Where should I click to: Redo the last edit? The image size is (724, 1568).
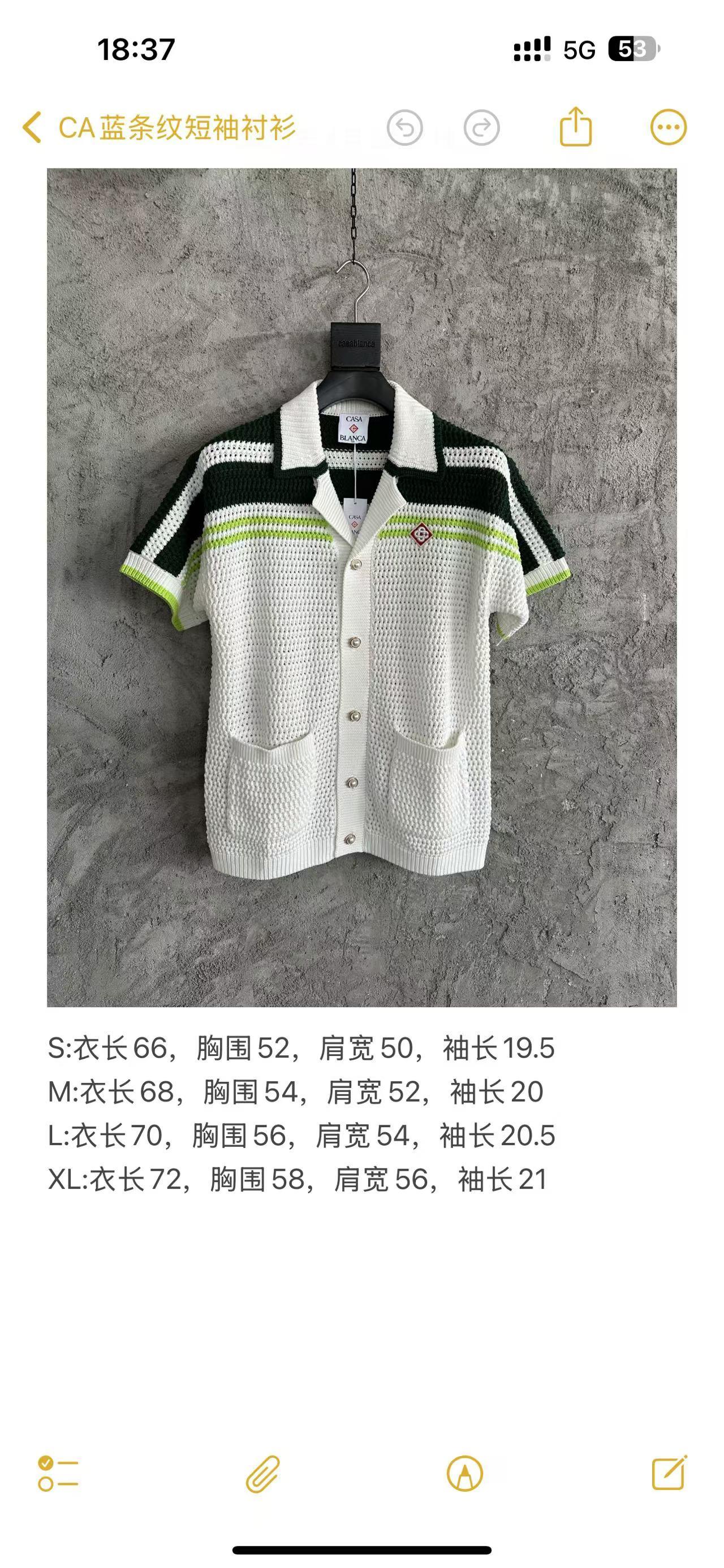(x=481, y=128)
